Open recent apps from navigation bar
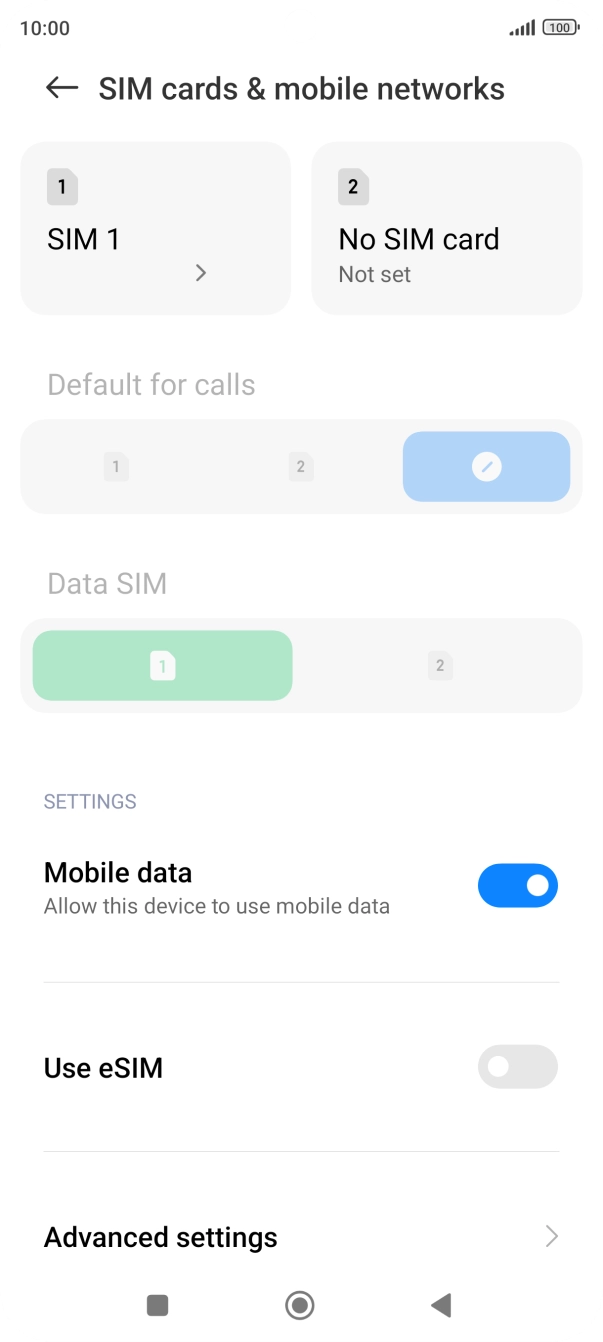The height and width of the screenshot is (1342, 603). 157,1305
